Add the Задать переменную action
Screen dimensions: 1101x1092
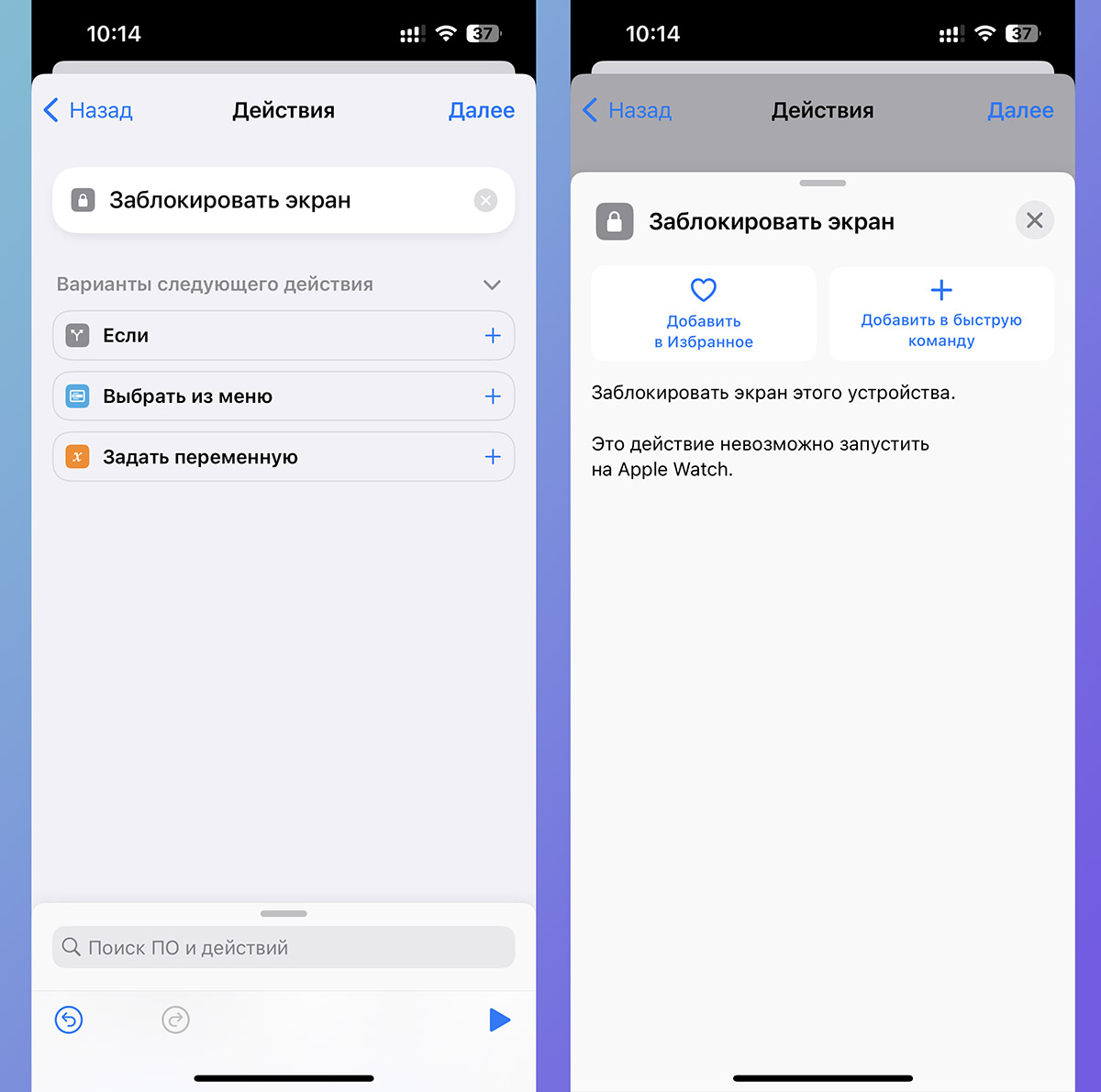coord(493,457)
